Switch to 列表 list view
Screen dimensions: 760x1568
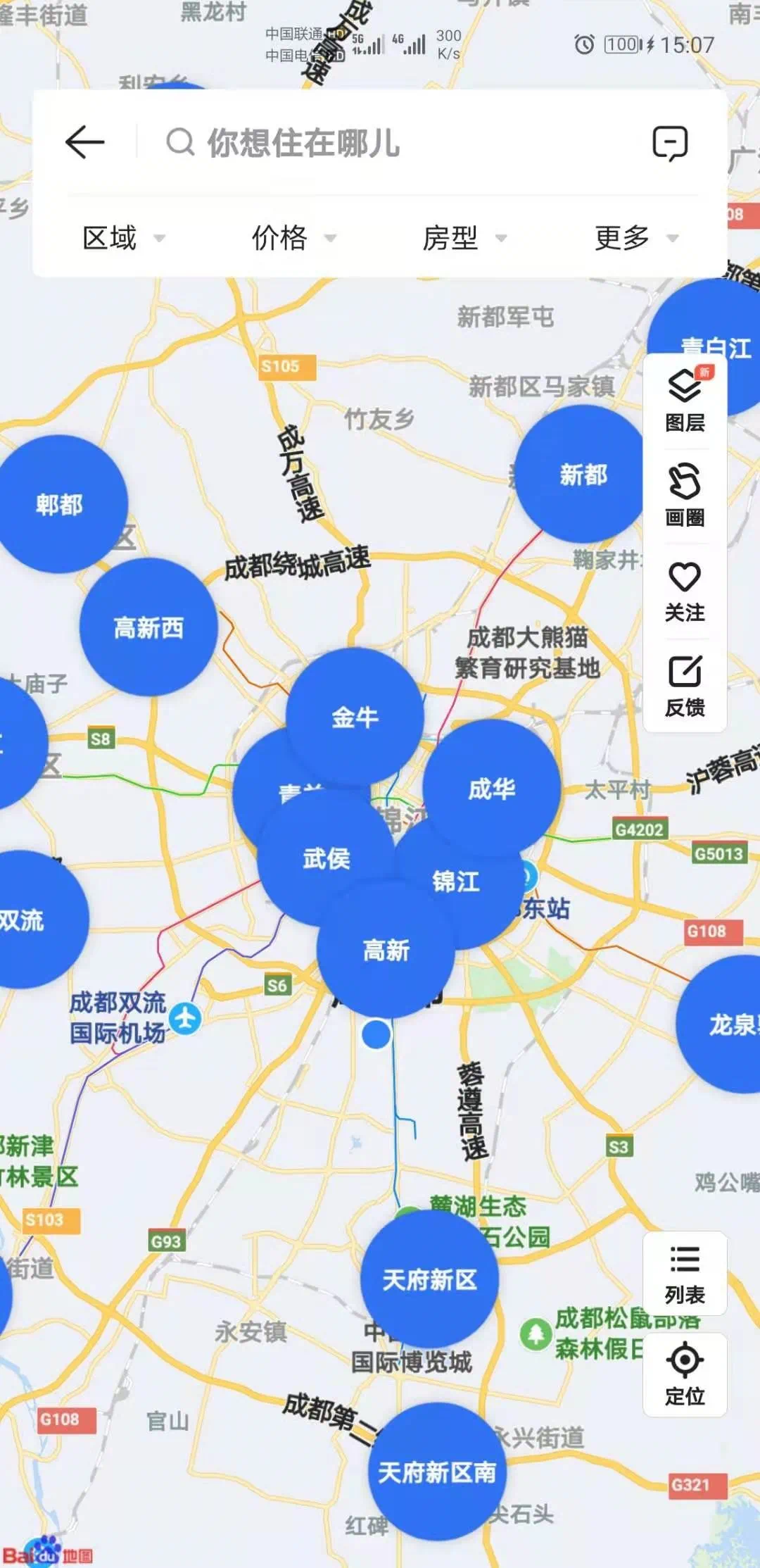point(685,1274)
